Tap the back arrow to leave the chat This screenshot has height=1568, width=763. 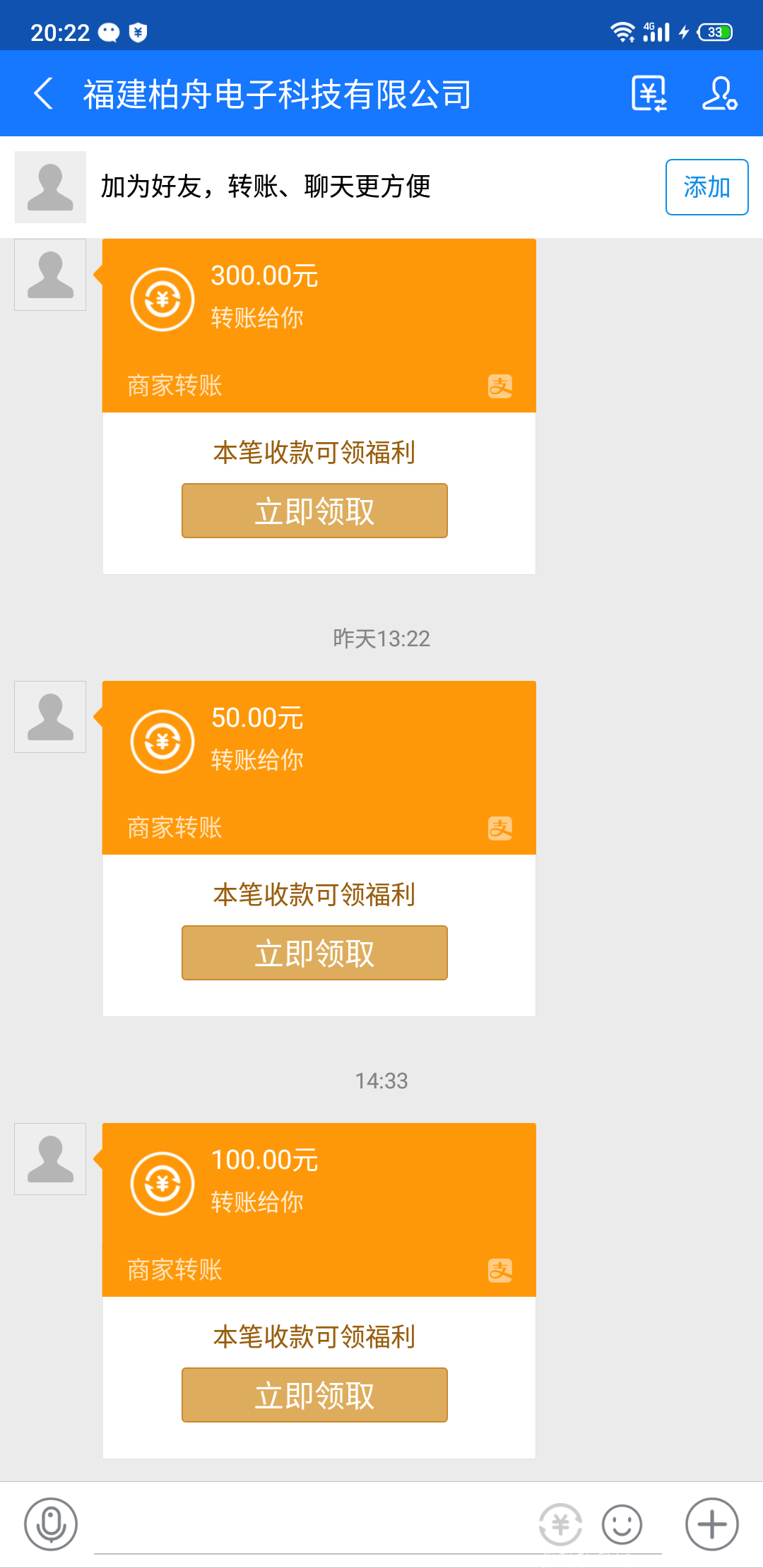tap(44, 93)
